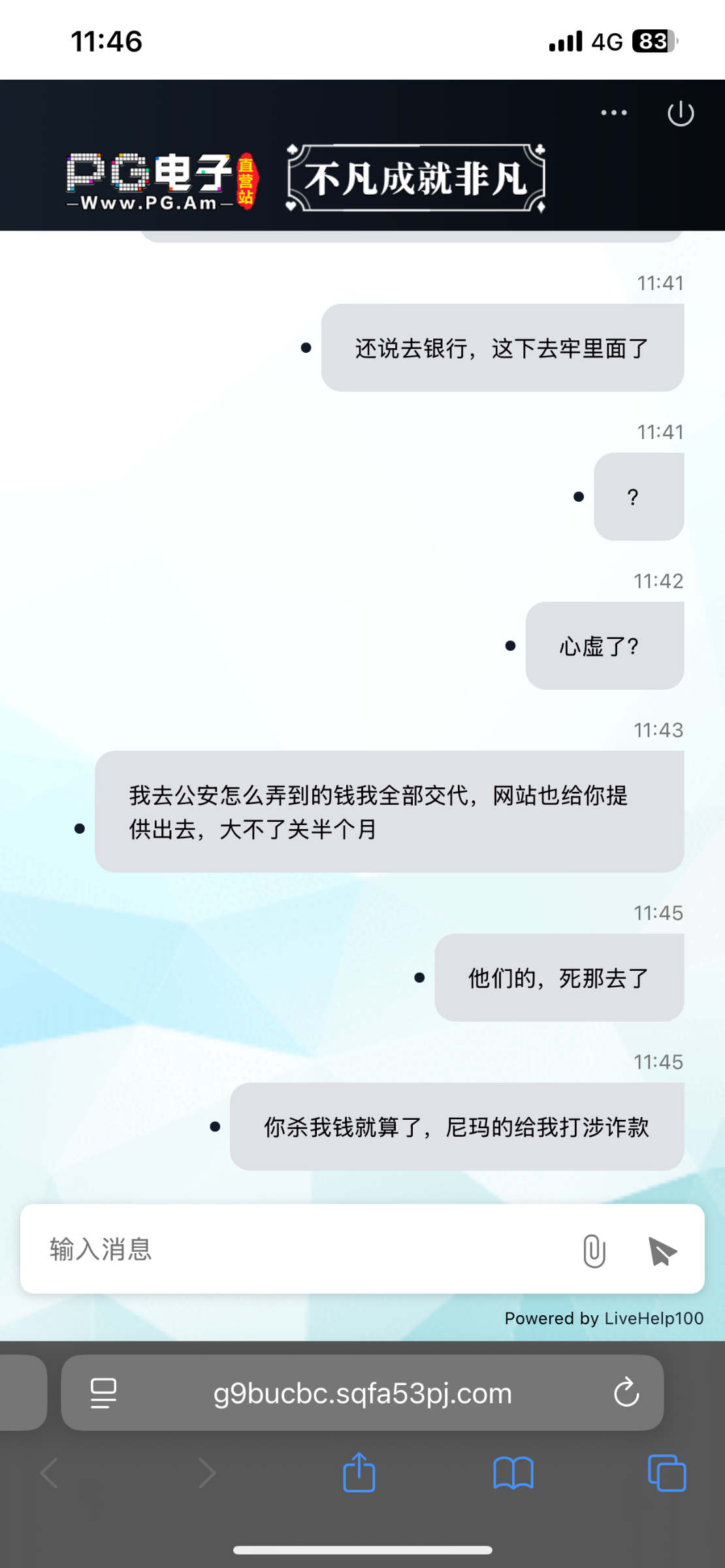
Task: Tap the Powered by LiveHelp100 link
Action: [604, 1318]
